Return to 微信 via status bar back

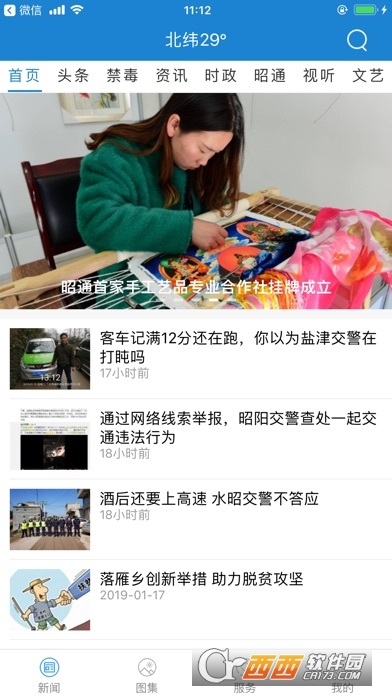pos(23,10)
